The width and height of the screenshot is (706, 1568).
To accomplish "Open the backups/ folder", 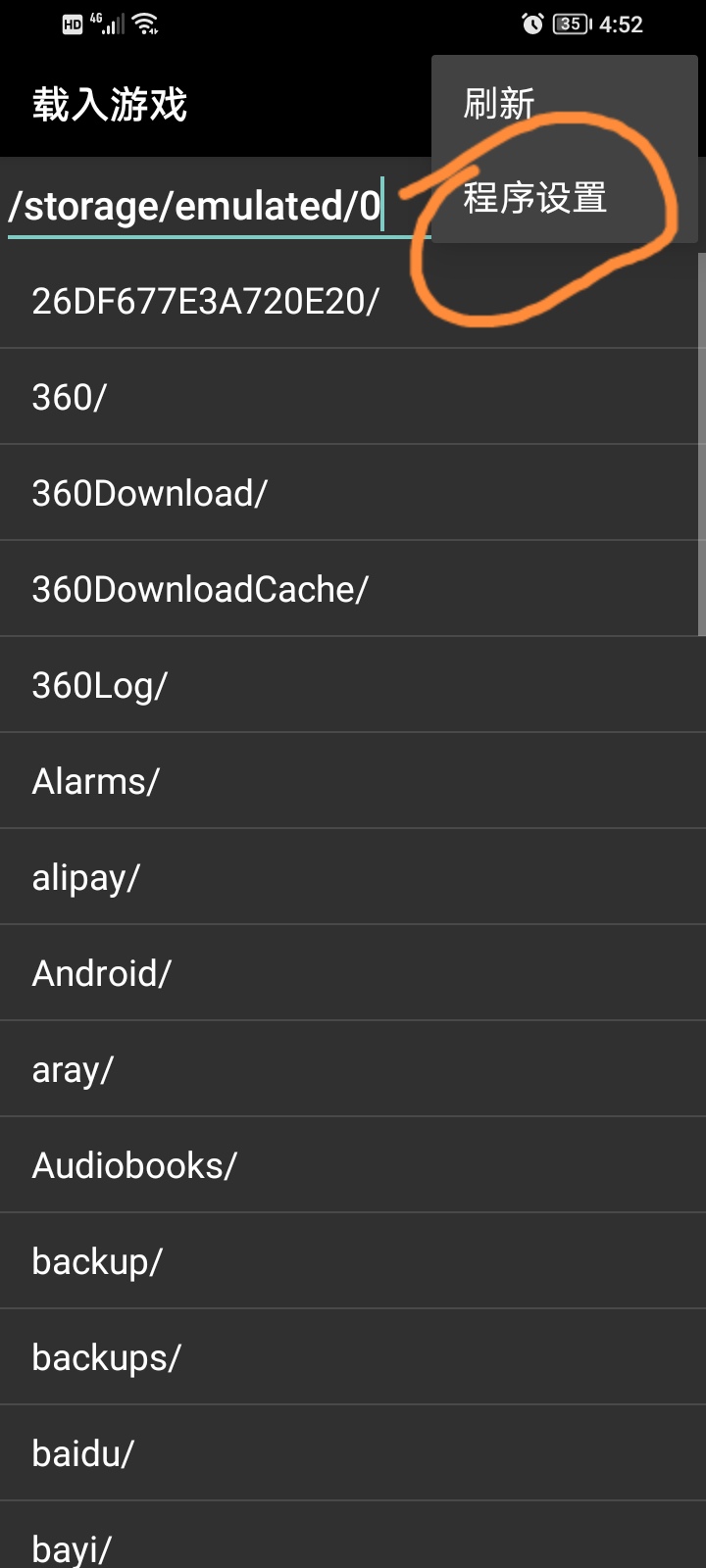I will tap(353, 1357).
